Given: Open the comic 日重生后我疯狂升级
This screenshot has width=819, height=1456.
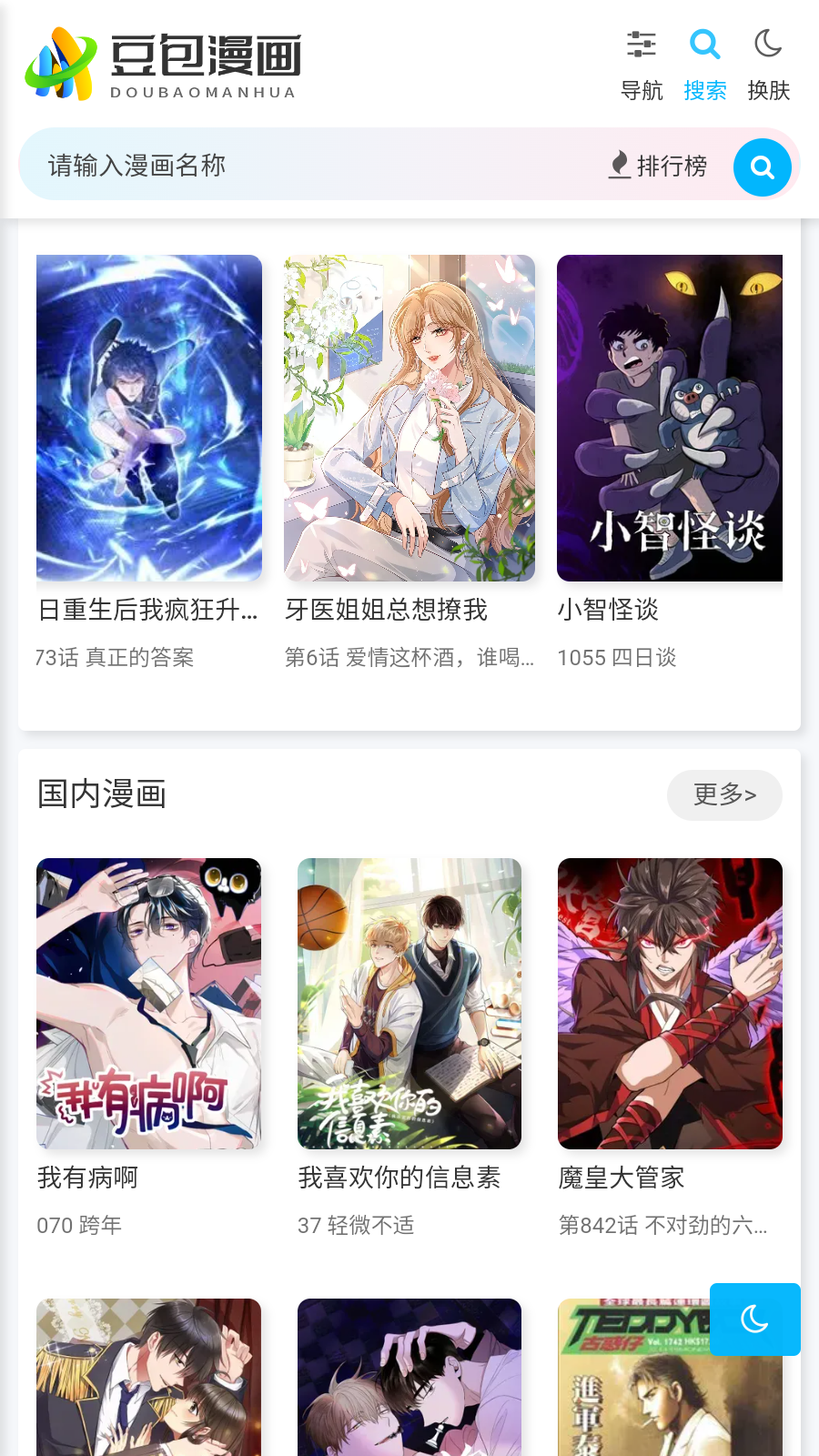Looking at the screenshot, I should (x=149, y=419).
